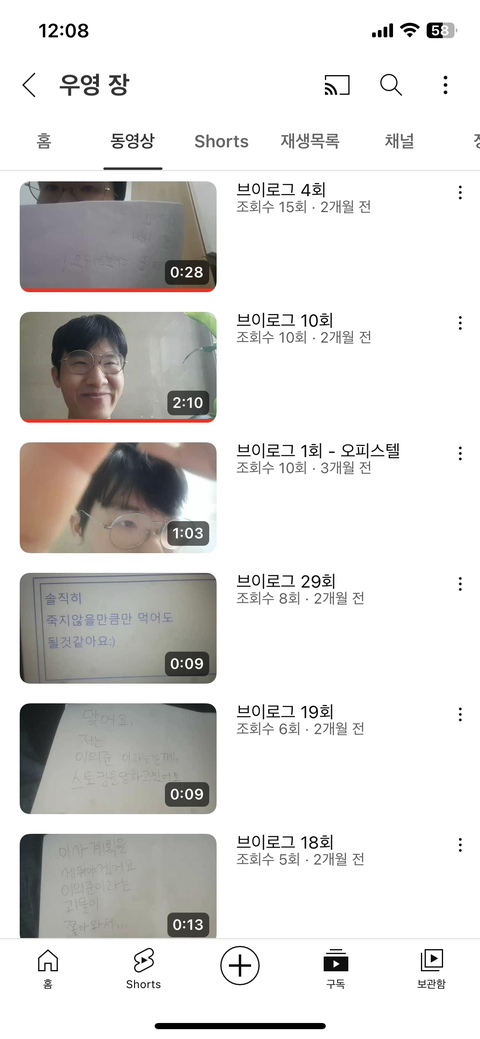Open options menu for 브이로그 29회

tap(460, 584)
